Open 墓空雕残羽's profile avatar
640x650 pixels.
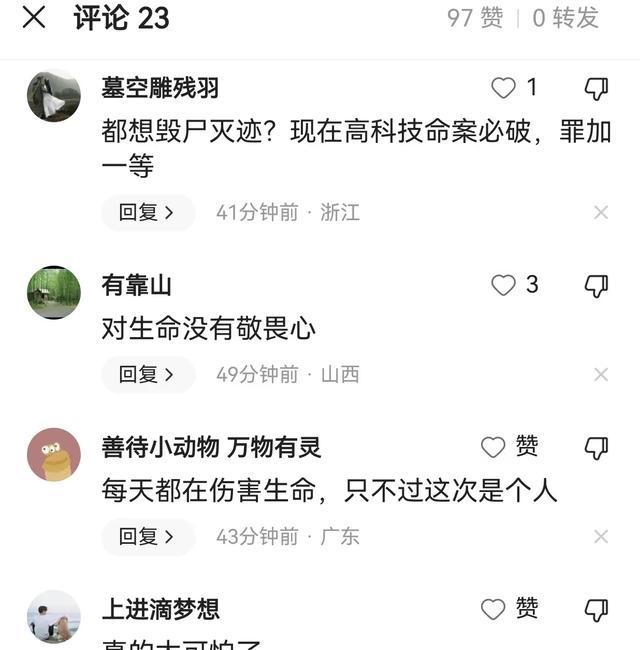pyautogui.click(x=54, y=96)
